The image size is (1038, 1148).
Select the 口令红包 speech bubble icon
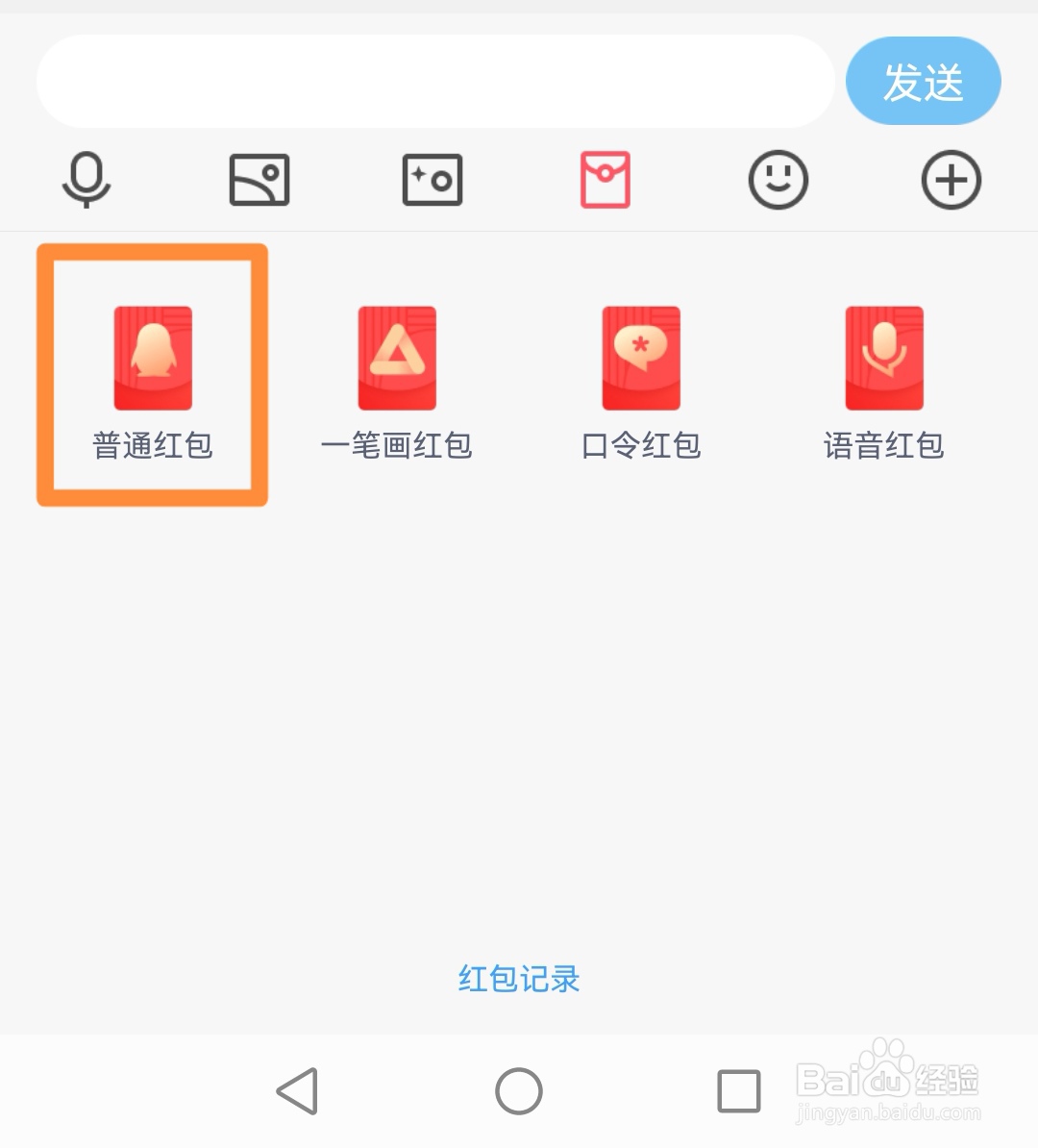pos(641,358)
